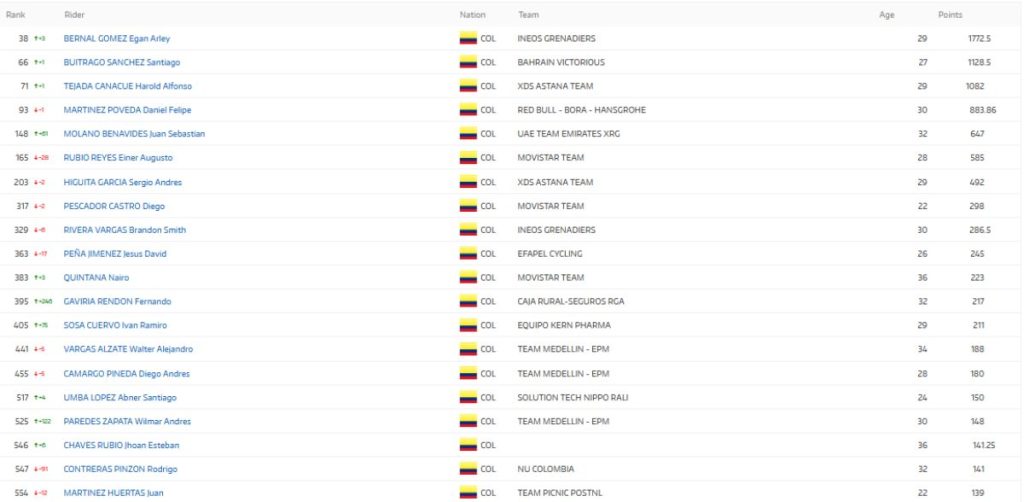View HIGUITA GARCIA Sergio Andres profile
Screen dimensions: 1024x502
click(x=122, y=182)
